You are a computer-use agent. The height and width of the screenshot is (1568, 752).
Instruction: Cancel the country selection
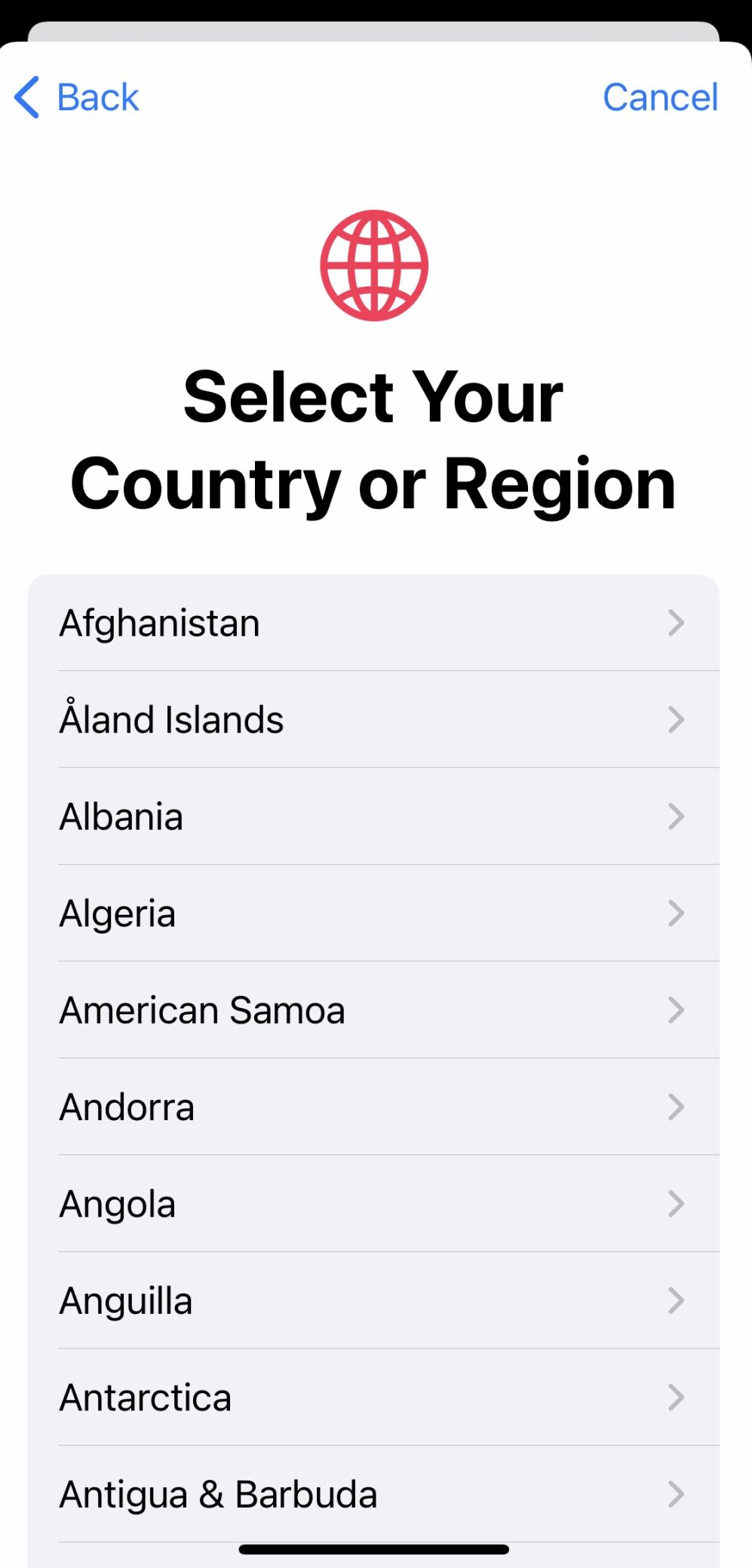659,96
